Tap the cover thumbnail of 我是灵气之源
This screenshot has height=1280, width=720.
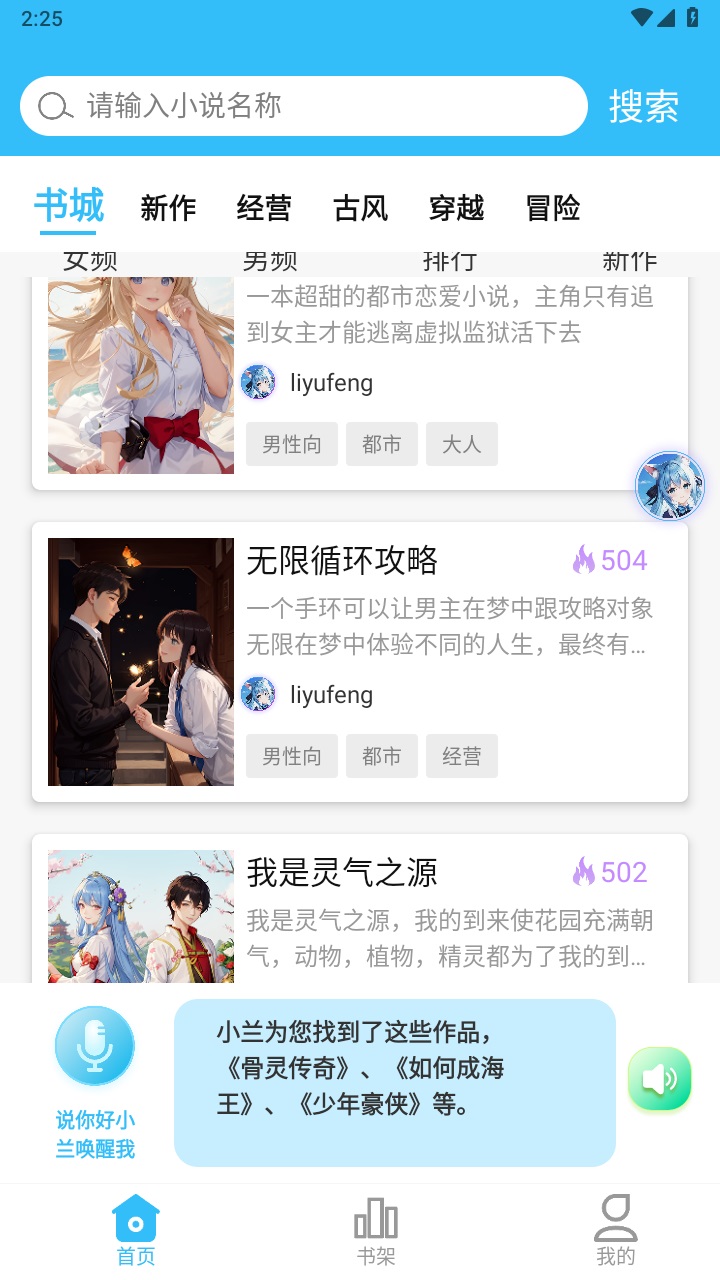coord(140,915)
